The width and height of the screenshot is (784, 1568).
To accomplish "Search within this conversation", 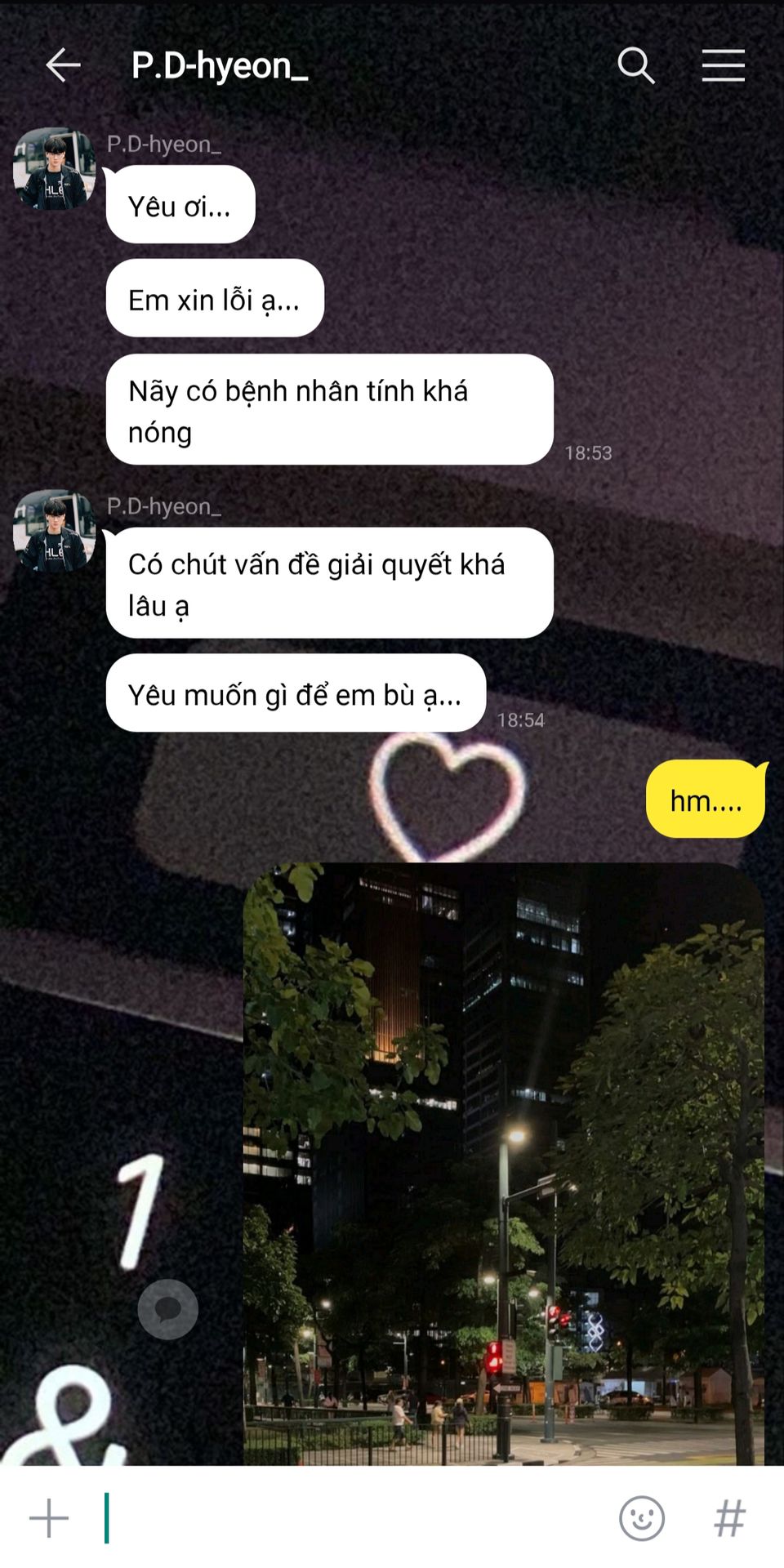I will tap(636, 65).
